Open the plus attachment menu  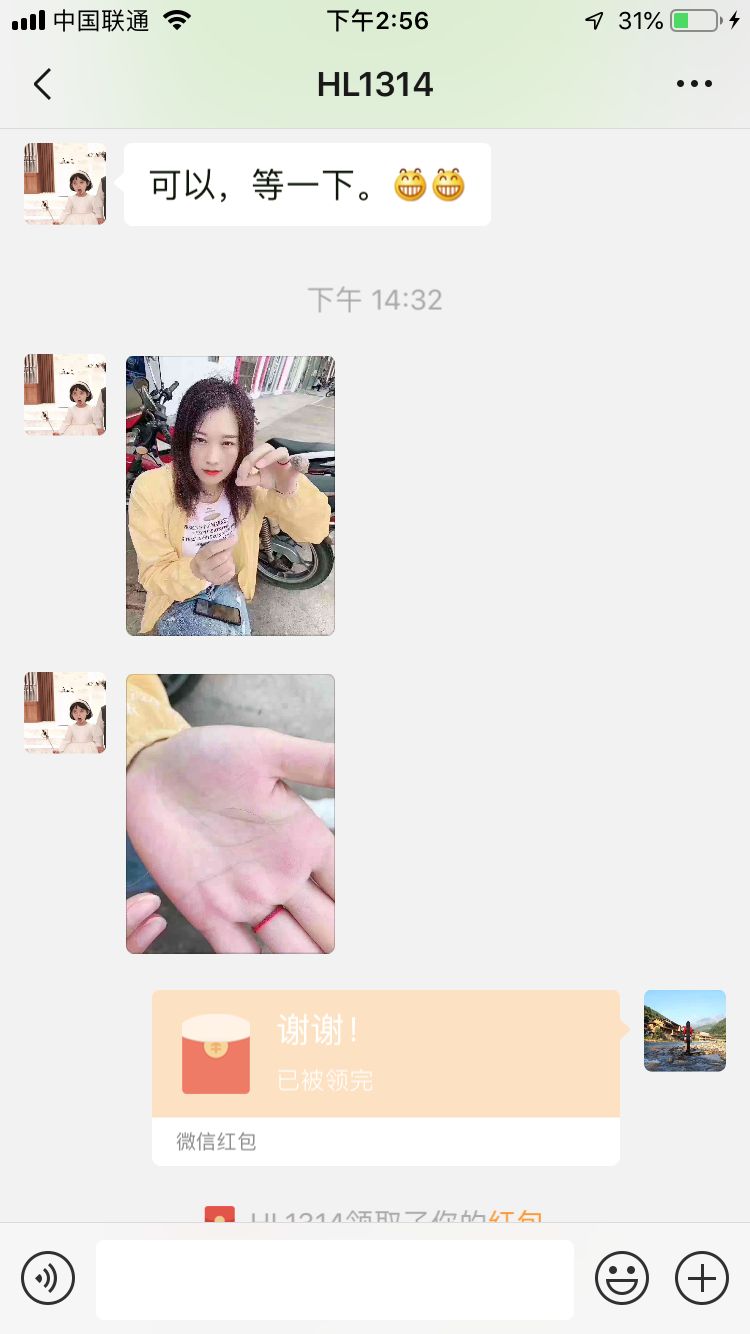pyautogui.click(x=702, y=1278)
